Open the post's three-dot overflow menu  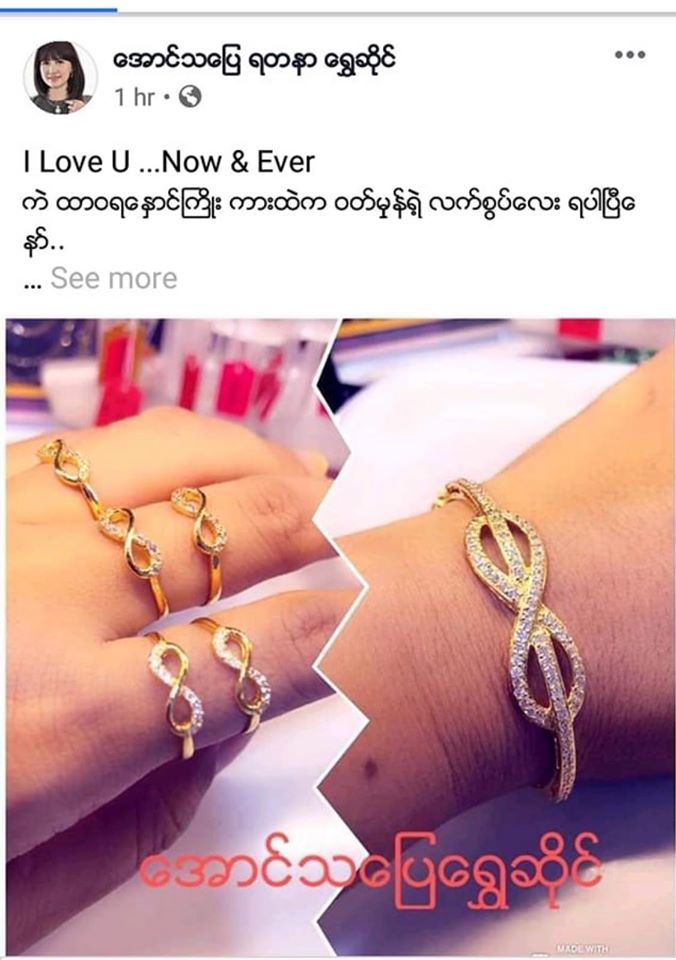click(629, 55)
